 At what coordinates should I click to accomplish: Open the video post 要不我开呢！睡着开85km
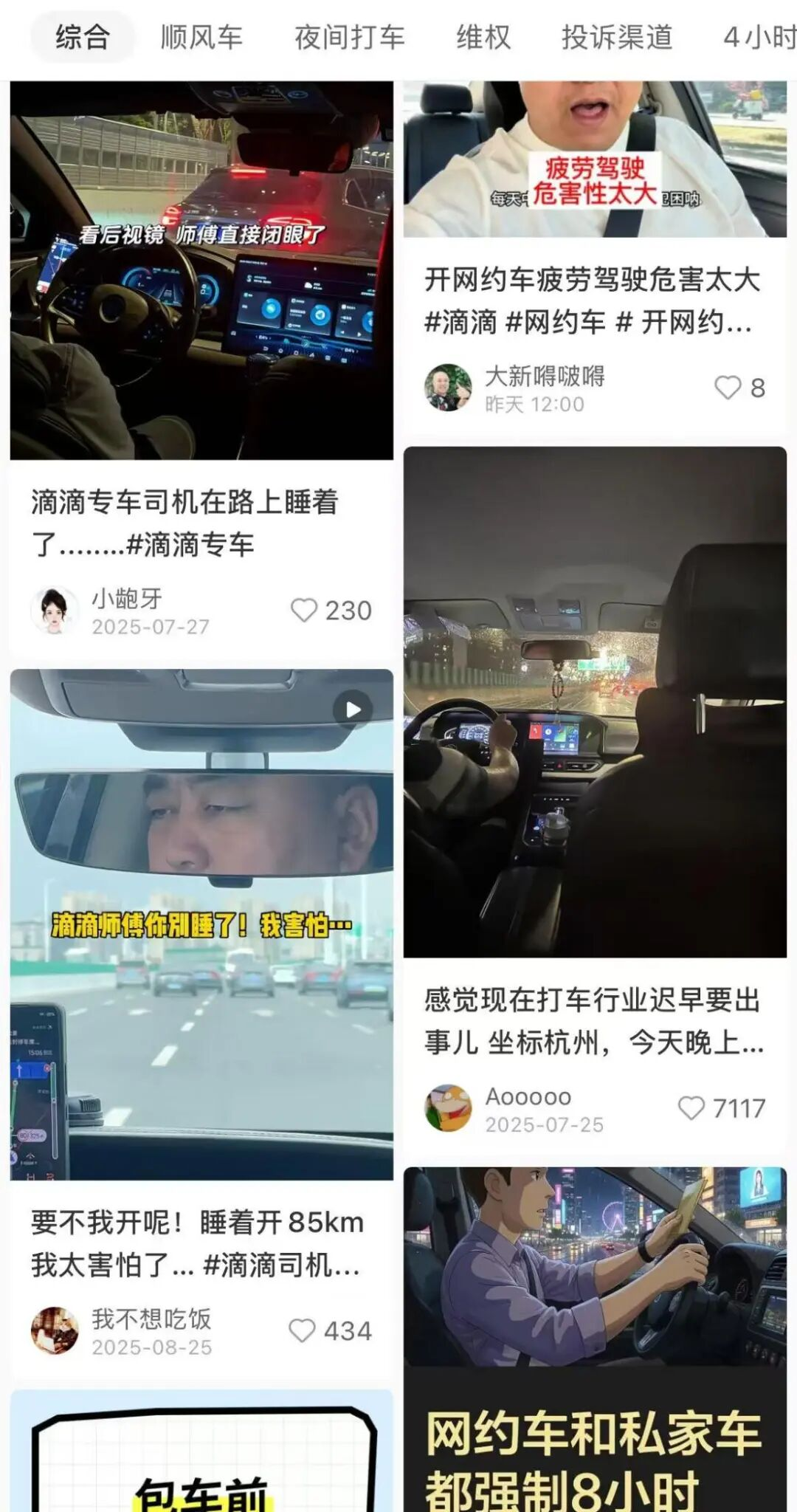[201, 924]
